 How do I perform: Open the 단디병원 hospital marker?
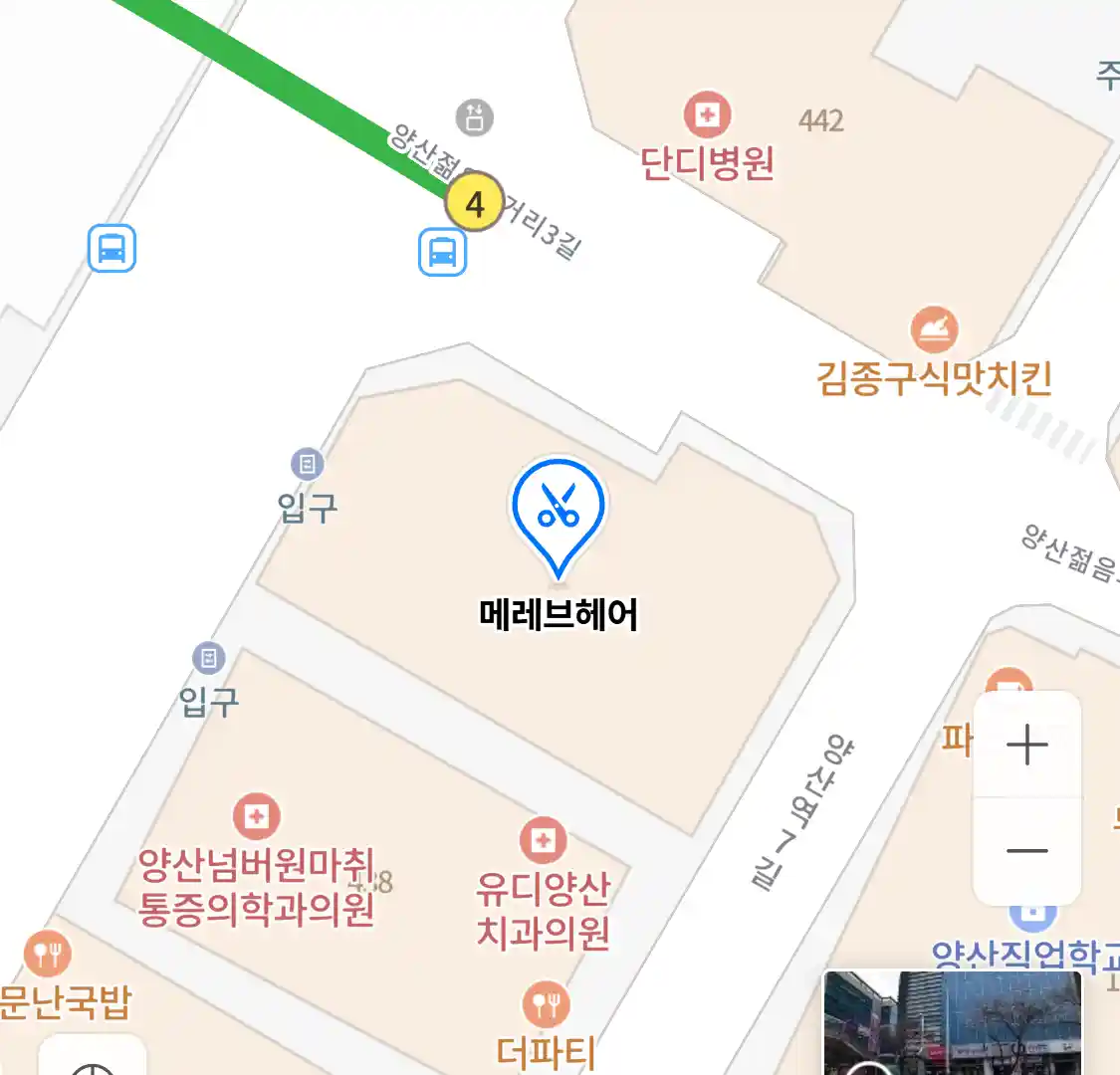(707, 115)
